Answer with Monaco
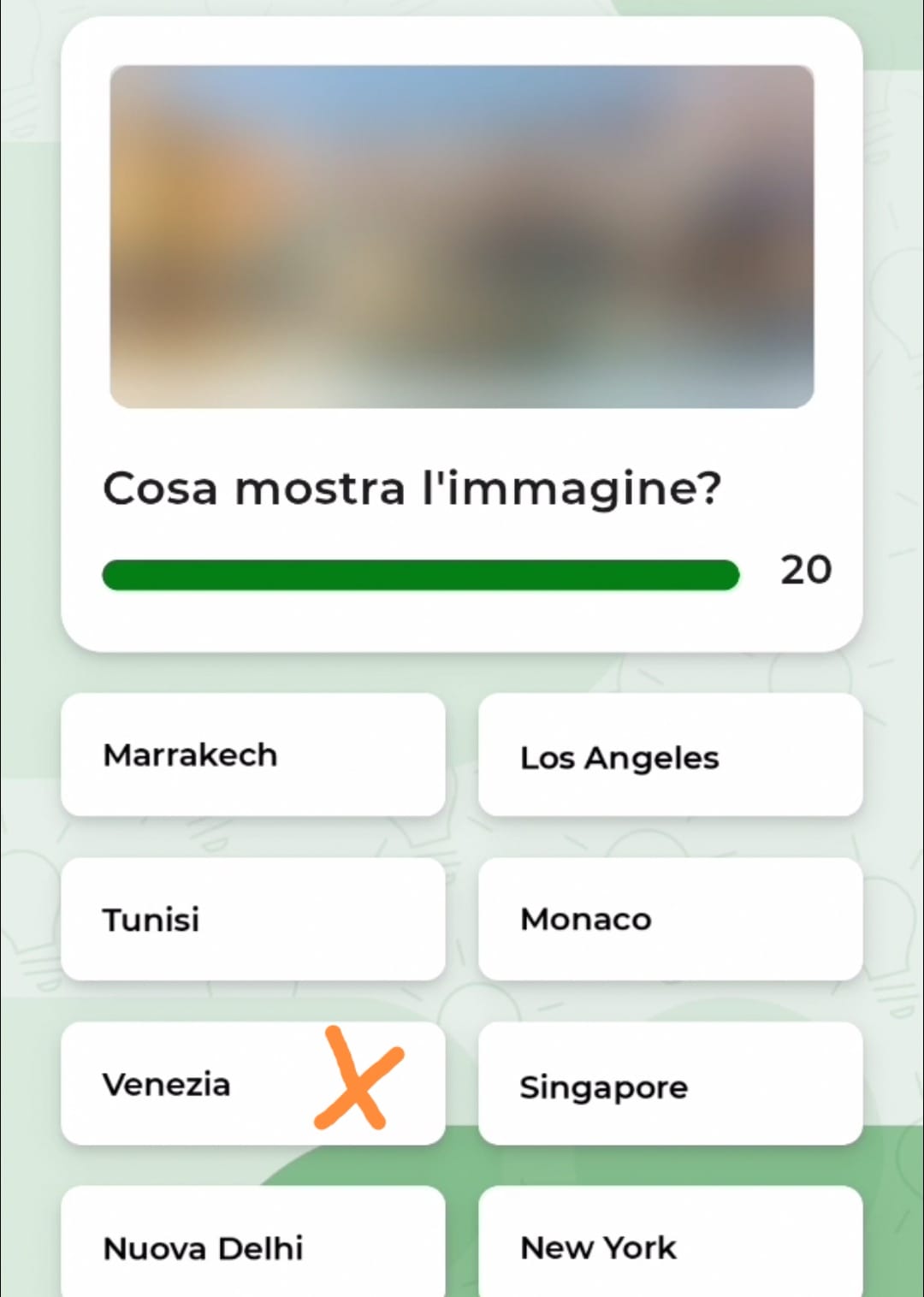Screen dimensions: 924x1297 click(670, 919)
